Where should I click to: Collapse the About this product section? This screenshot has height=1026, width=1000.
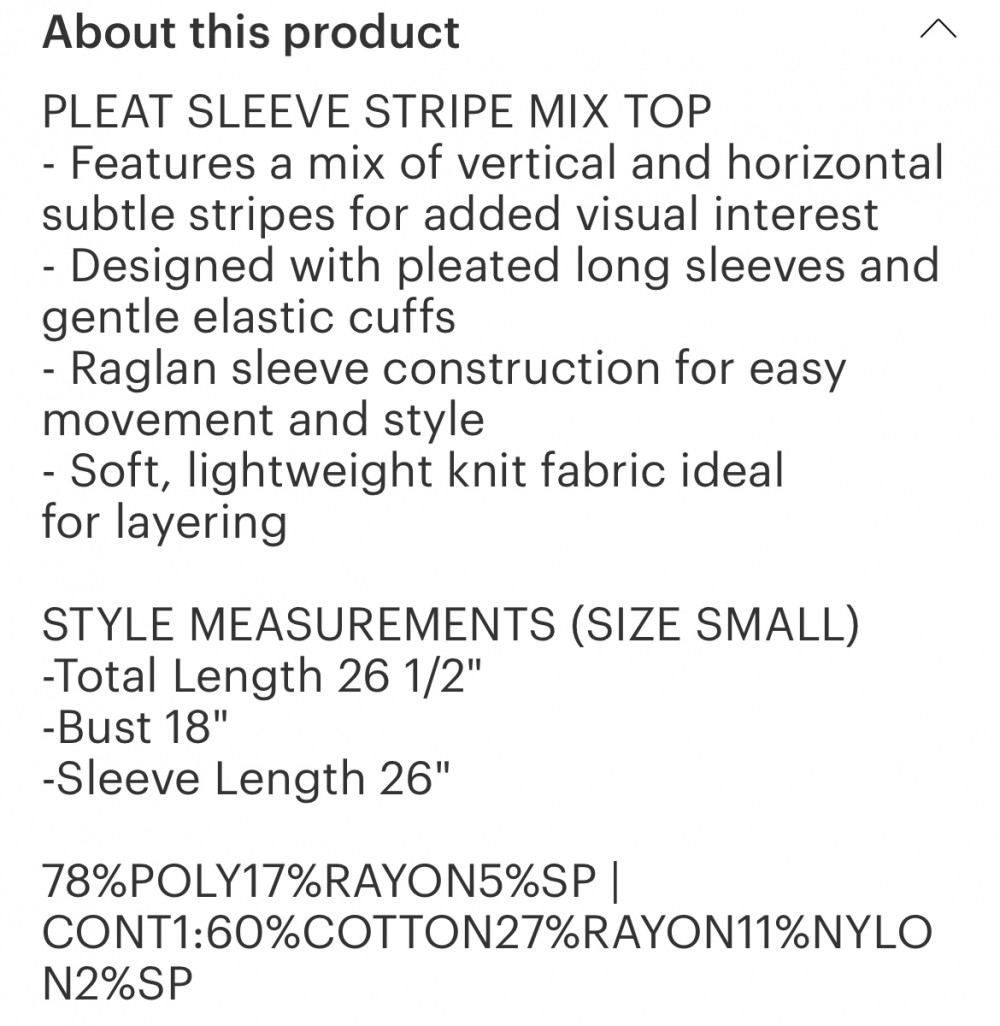click(937, 32)
